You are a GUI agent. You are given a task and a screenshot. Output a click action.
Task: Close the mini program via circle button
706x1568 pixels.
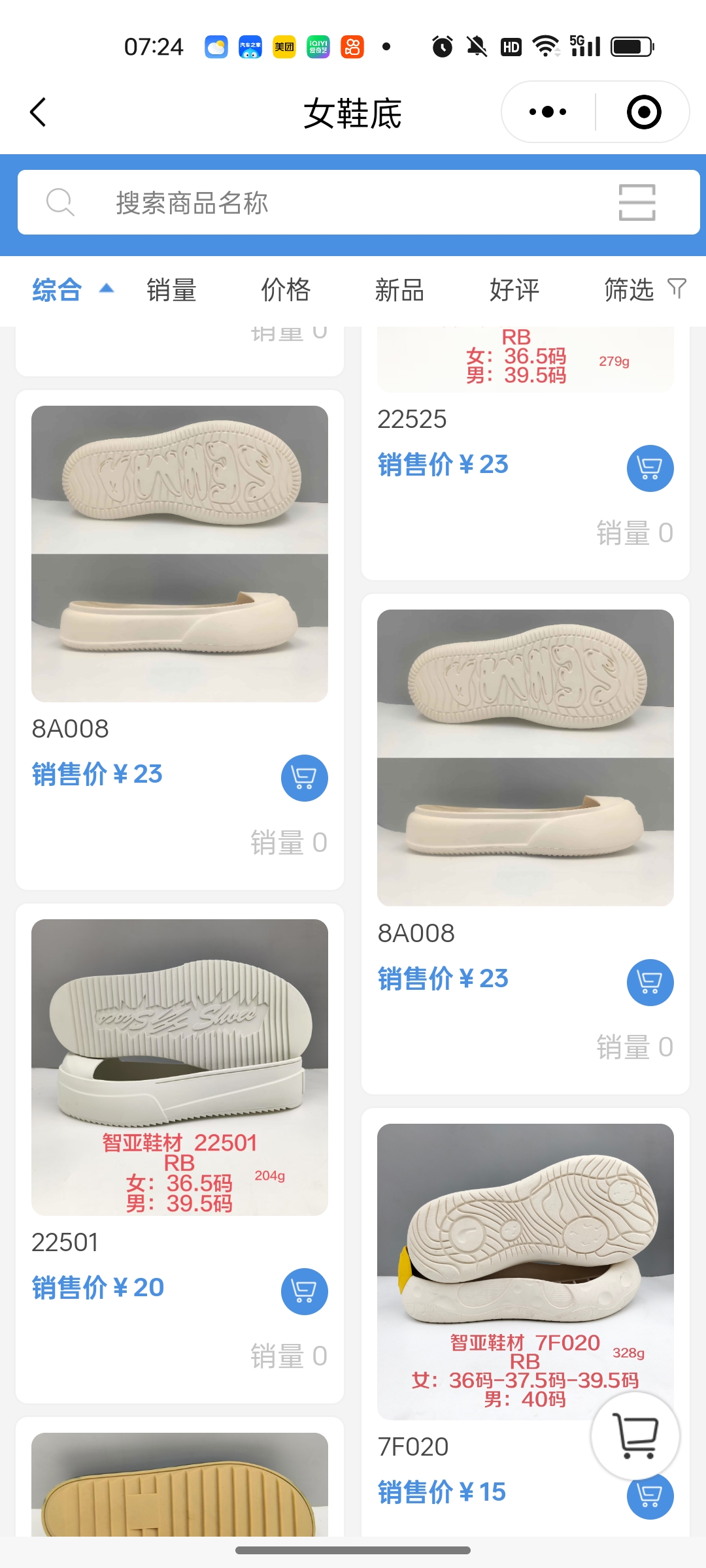coord(643,112)
